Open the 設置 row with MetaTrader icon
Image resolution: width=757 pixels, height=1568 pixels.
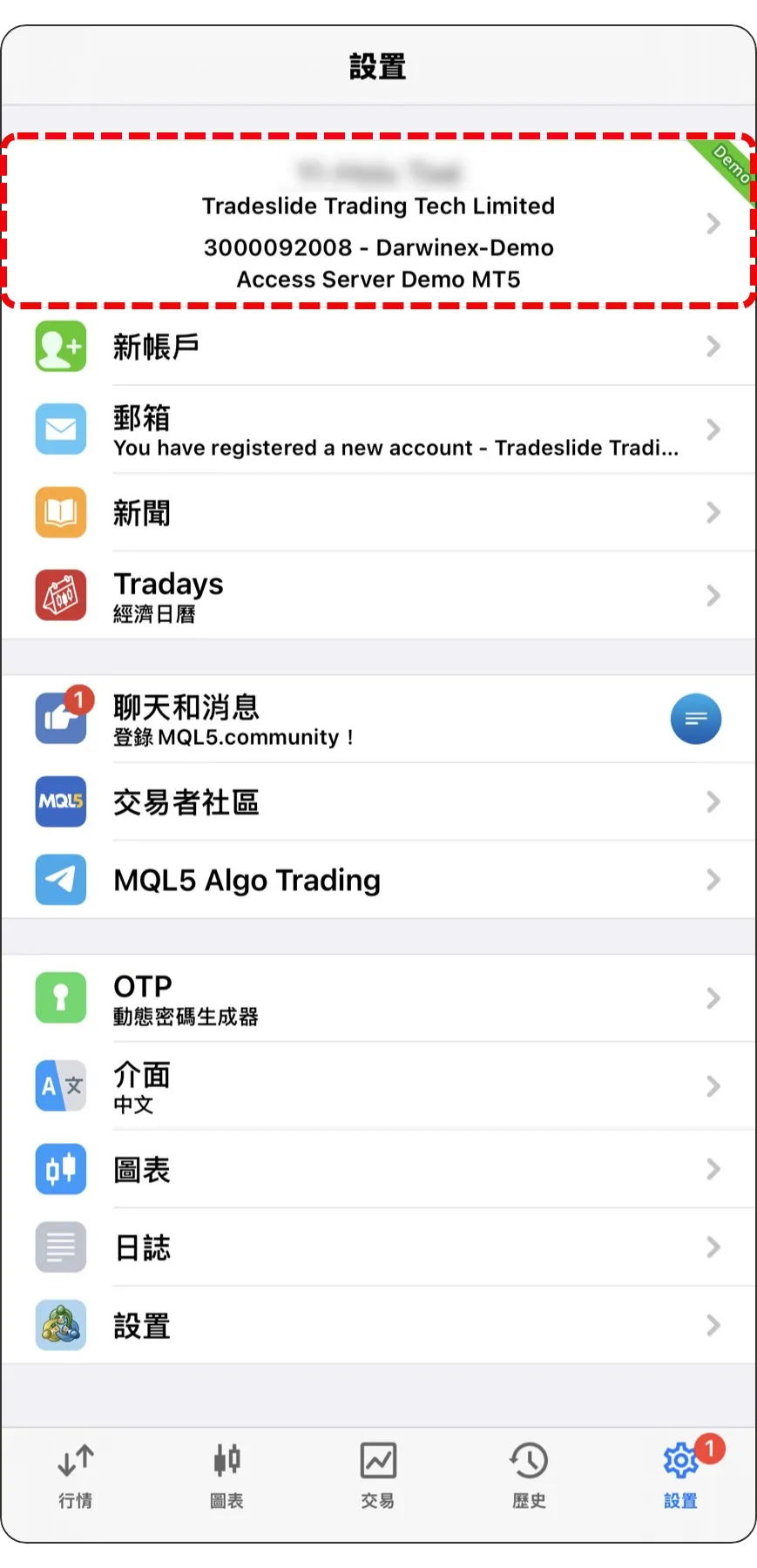[378, 1326]
